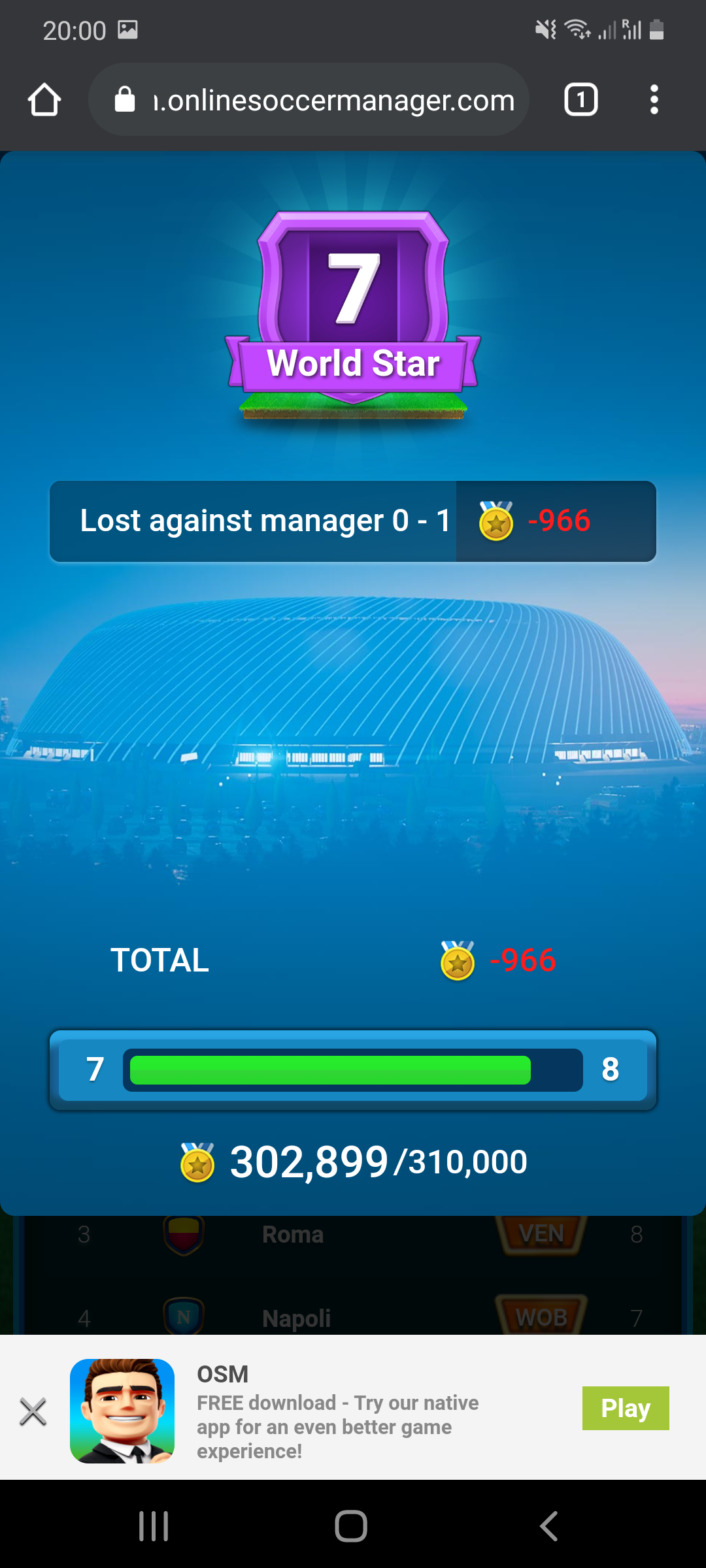Viewport: 706px width, 1568px height.
Task: Dismiss the OSM app download banner
Action: pos(33,1412)
